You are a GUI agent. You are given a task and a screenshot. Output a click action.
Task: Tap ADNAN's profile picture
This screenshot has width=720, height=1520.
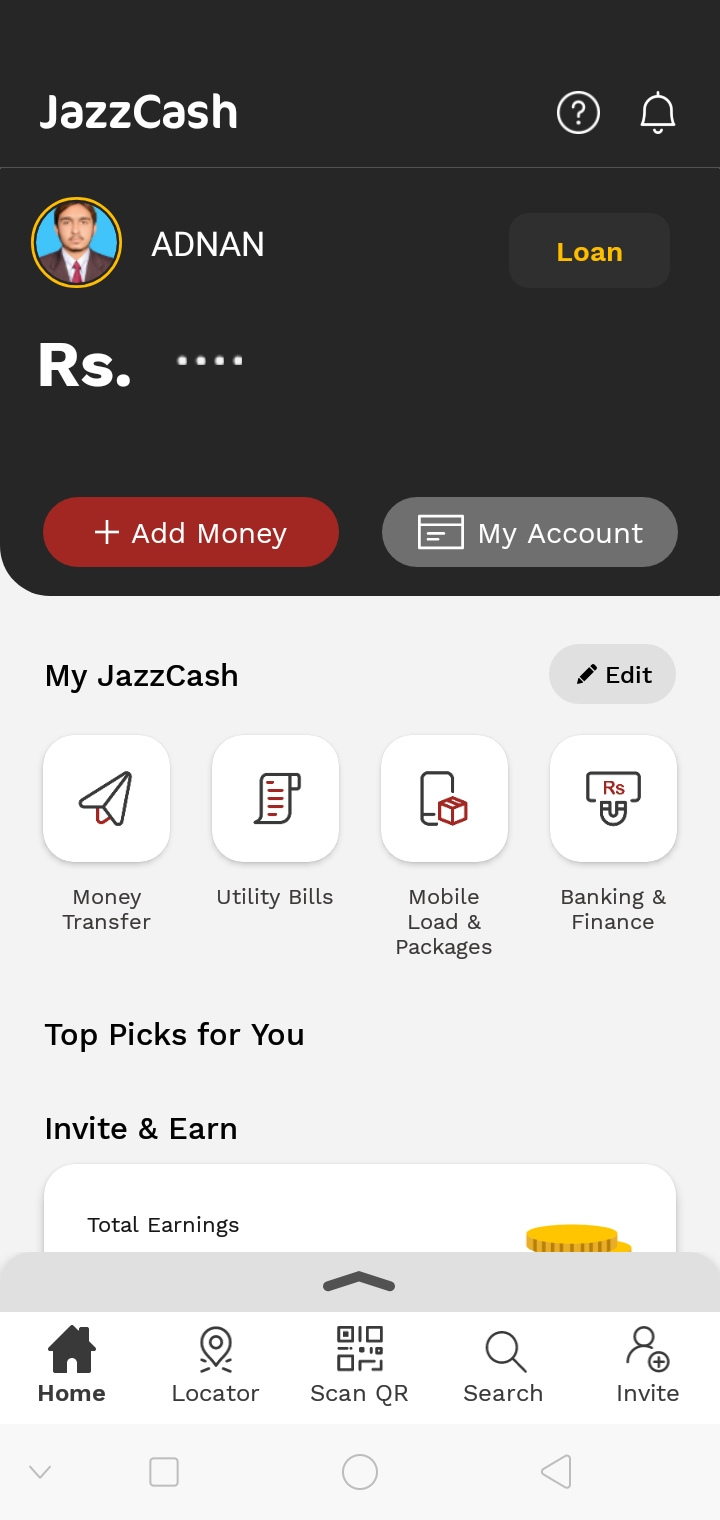click(77, 243)
